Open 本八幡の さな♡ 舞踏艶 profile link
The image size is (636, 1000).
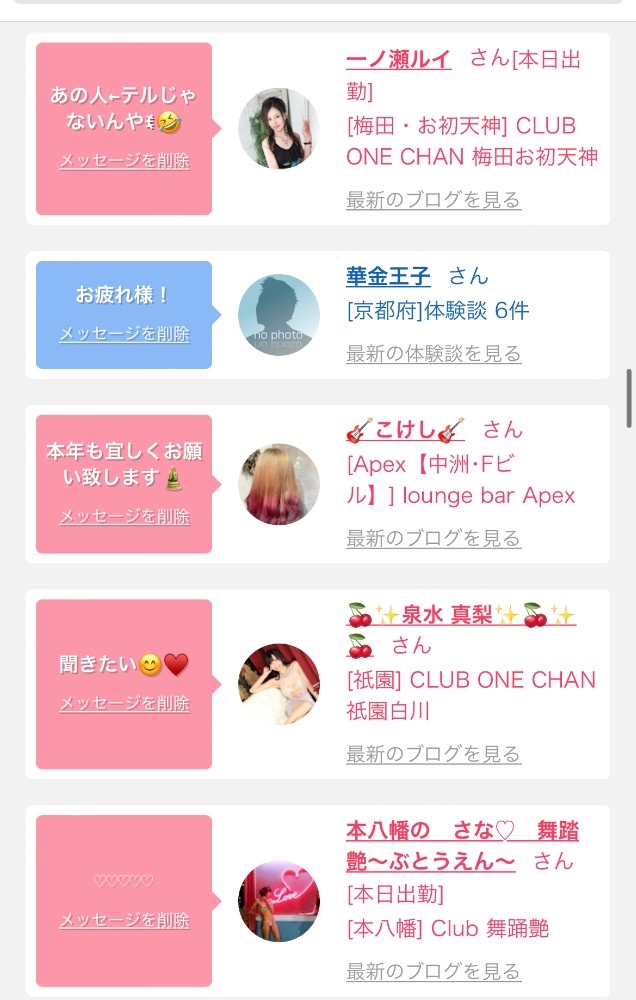click(462, 846)
